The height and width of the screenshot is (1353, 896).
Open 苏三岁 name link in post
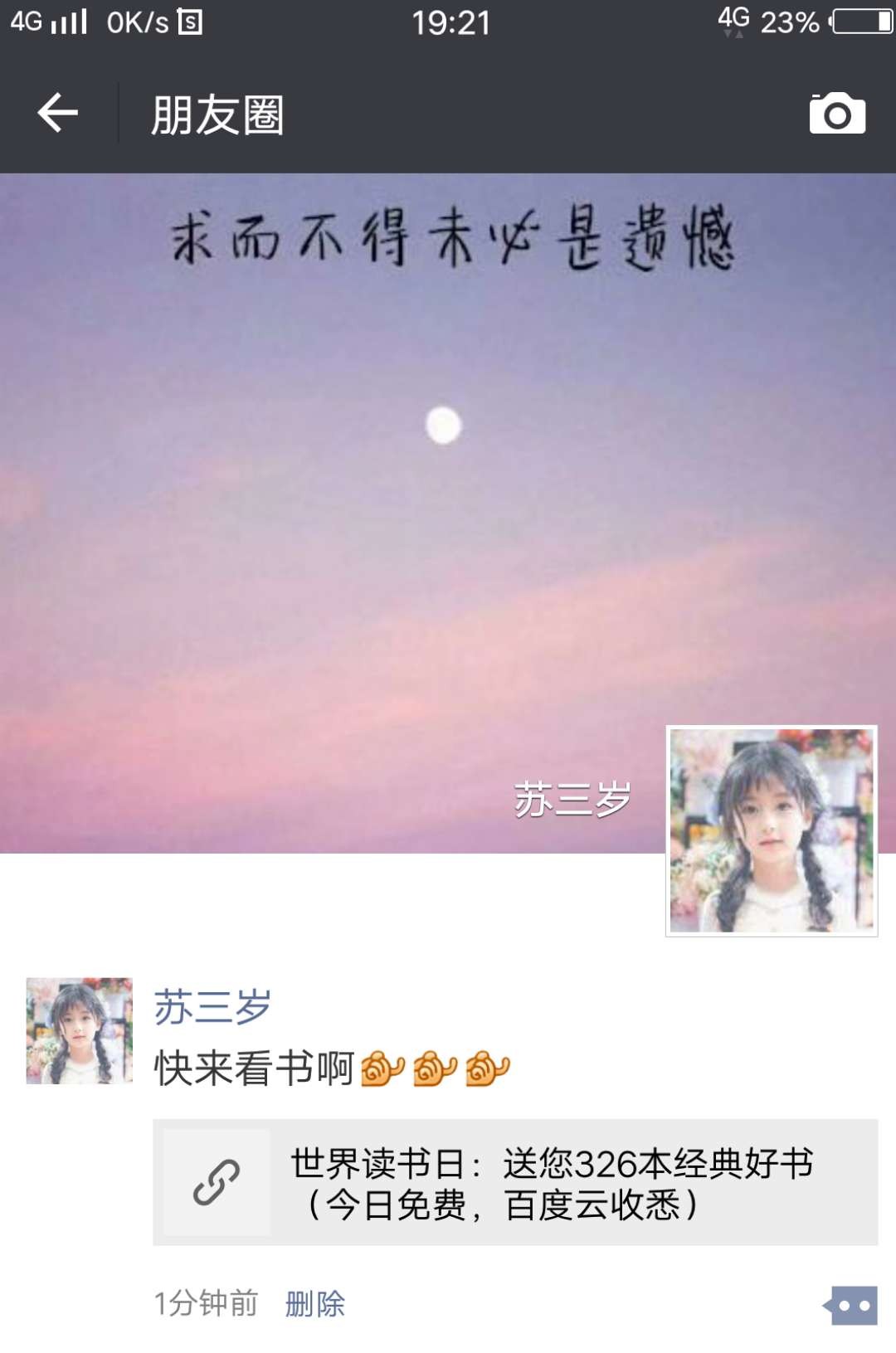[212, 1007]
